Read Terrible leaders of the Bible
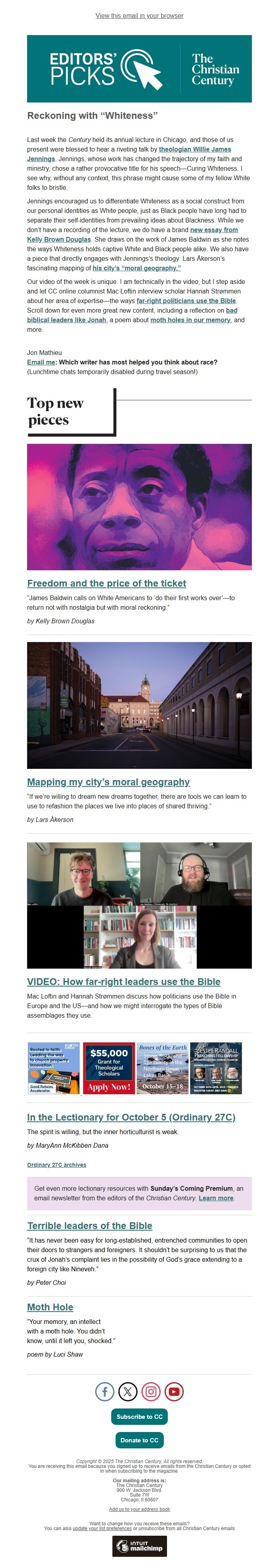 click(89, 1225)
